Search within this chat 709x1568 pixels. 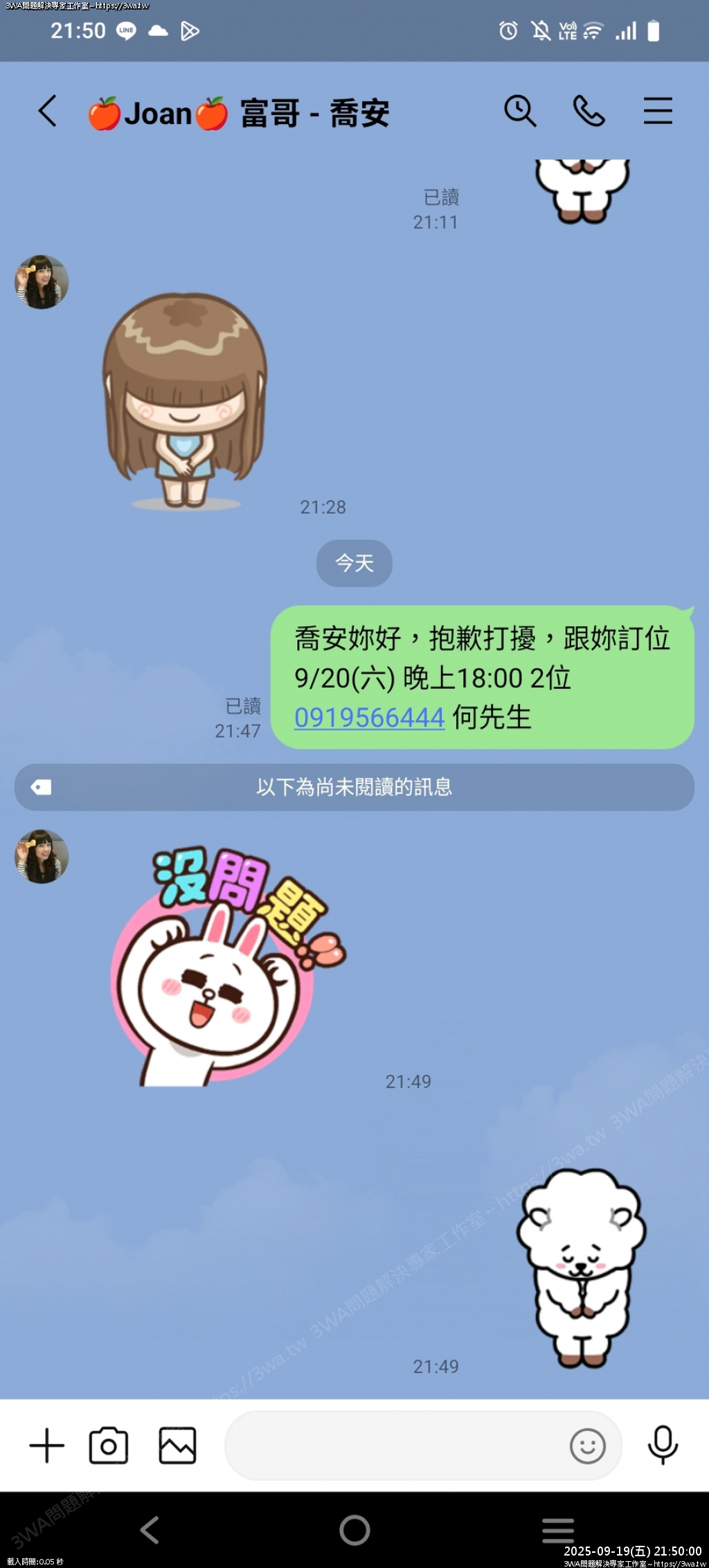[x=519, y=112]
